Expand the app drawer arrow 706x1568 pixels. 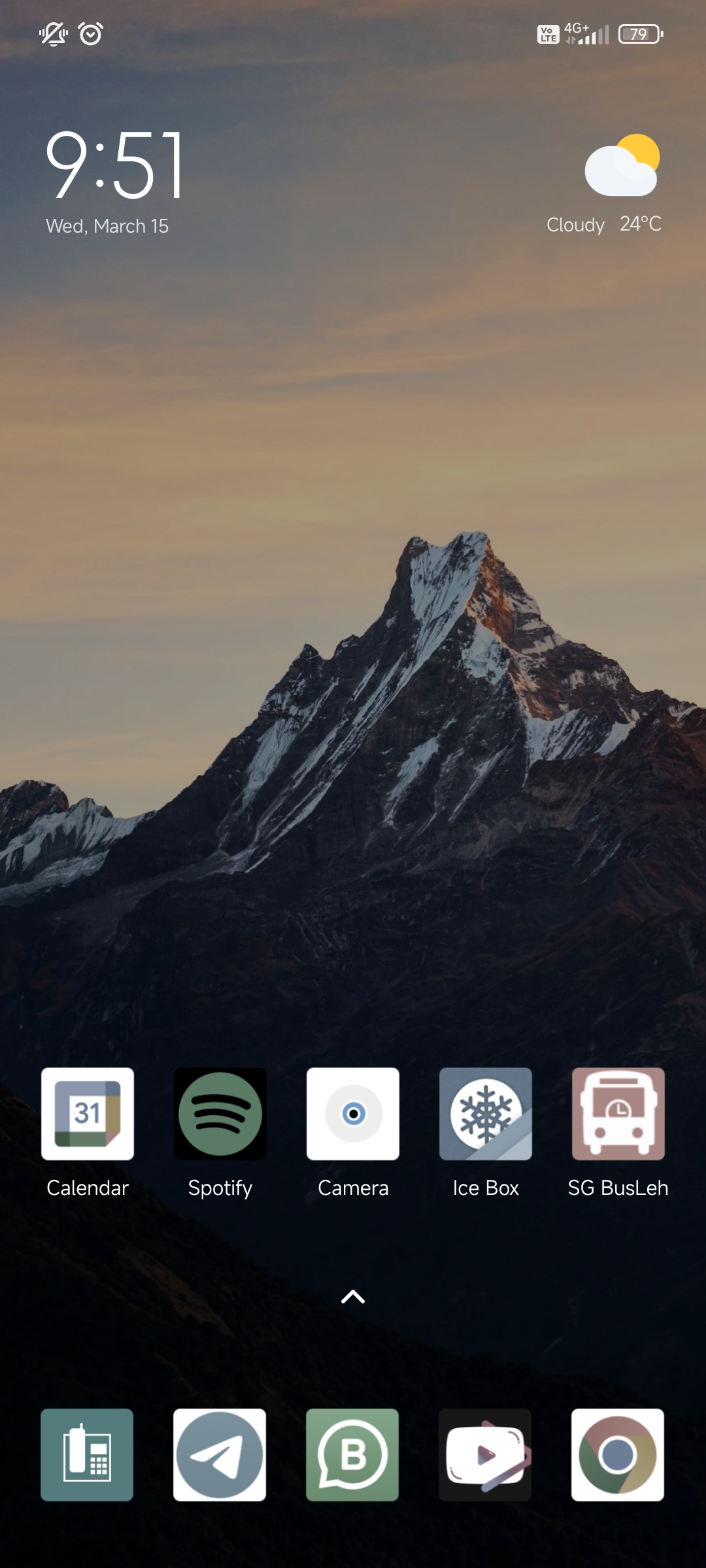click(x=353, y=1297)
